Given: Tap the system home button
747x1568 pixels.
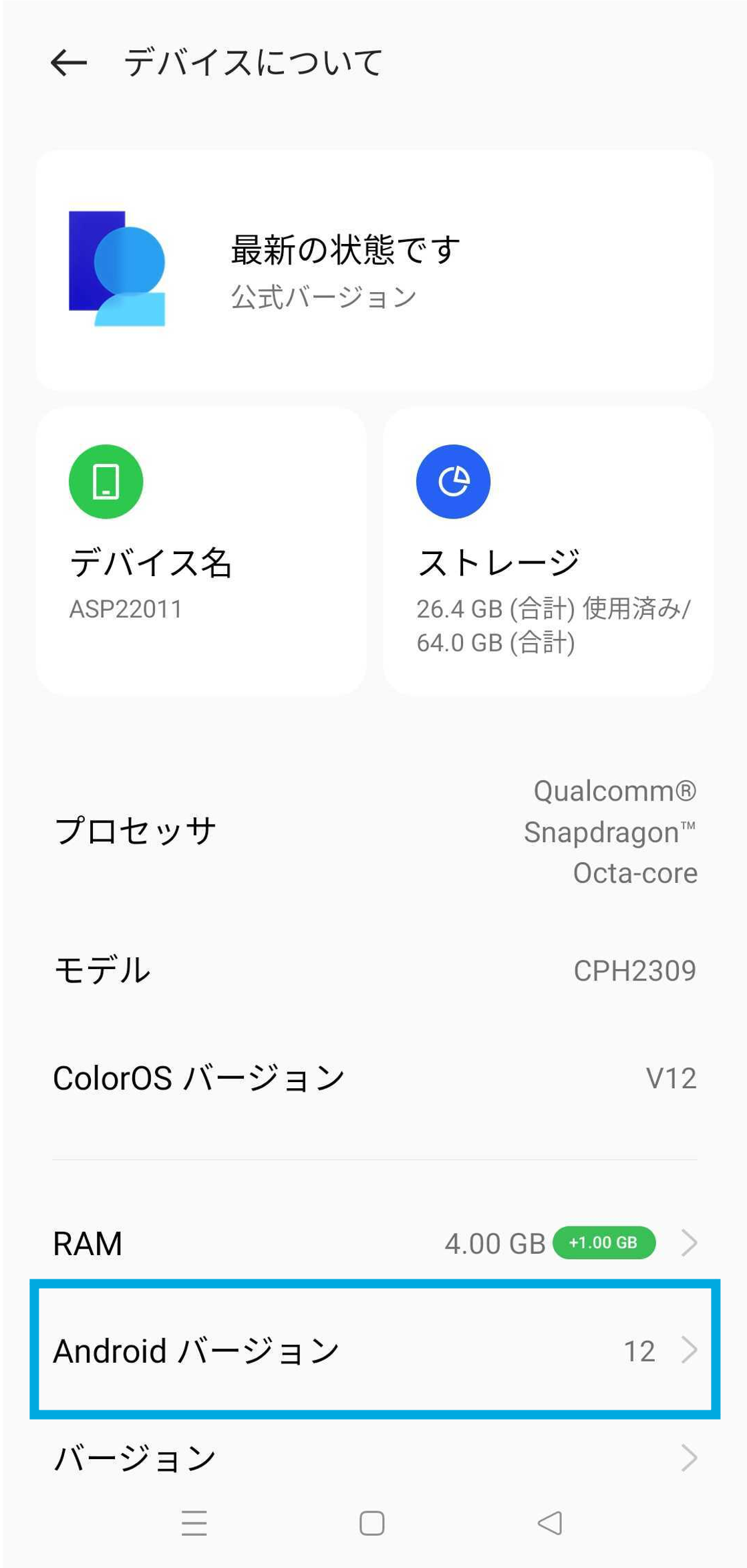Looking at the screenshot, I should point(371,1523).
